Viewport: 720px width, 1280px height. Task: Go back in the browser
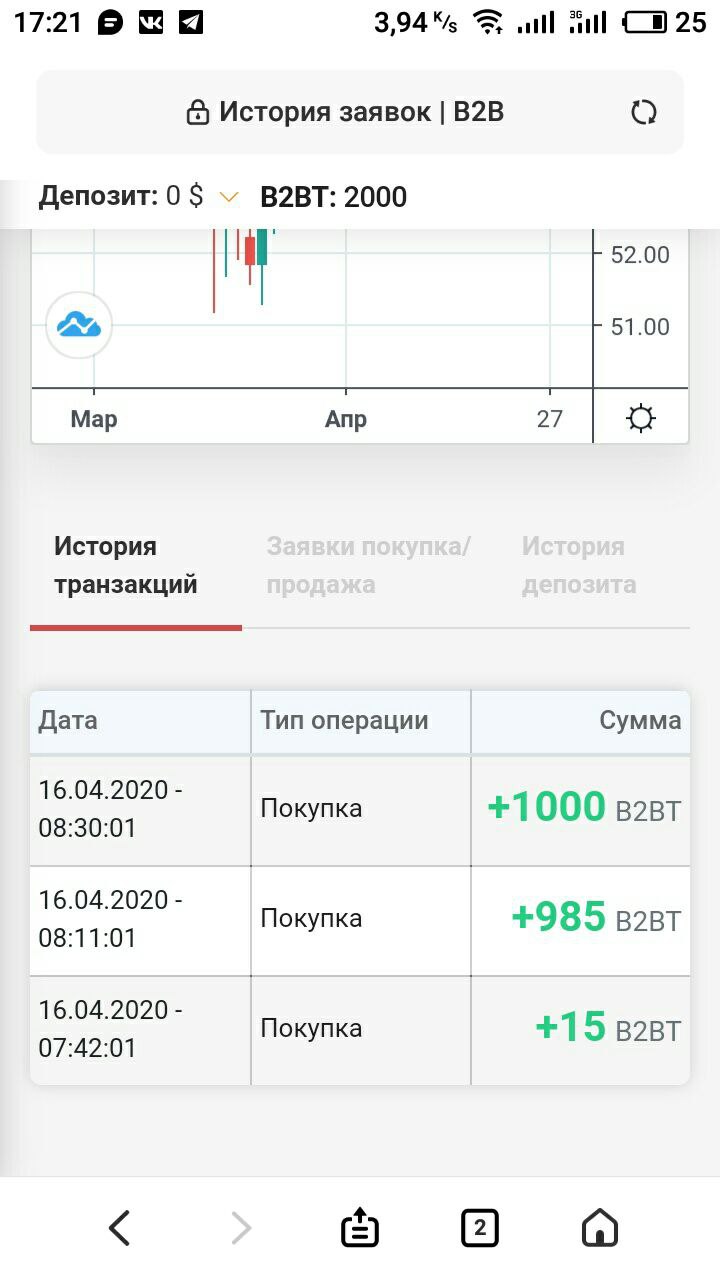[120, 1227]
